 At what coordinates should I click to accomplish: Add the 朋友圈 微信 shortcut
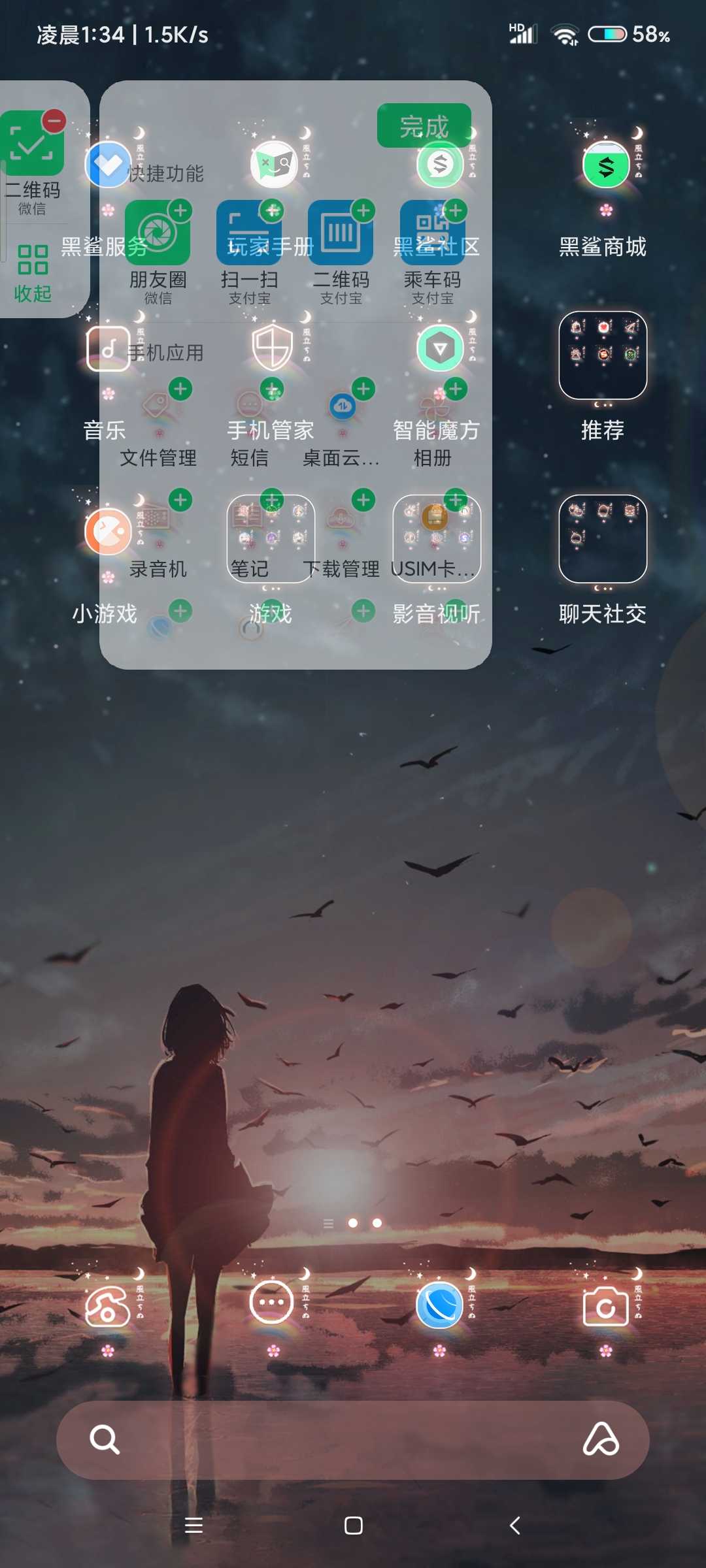180,210
